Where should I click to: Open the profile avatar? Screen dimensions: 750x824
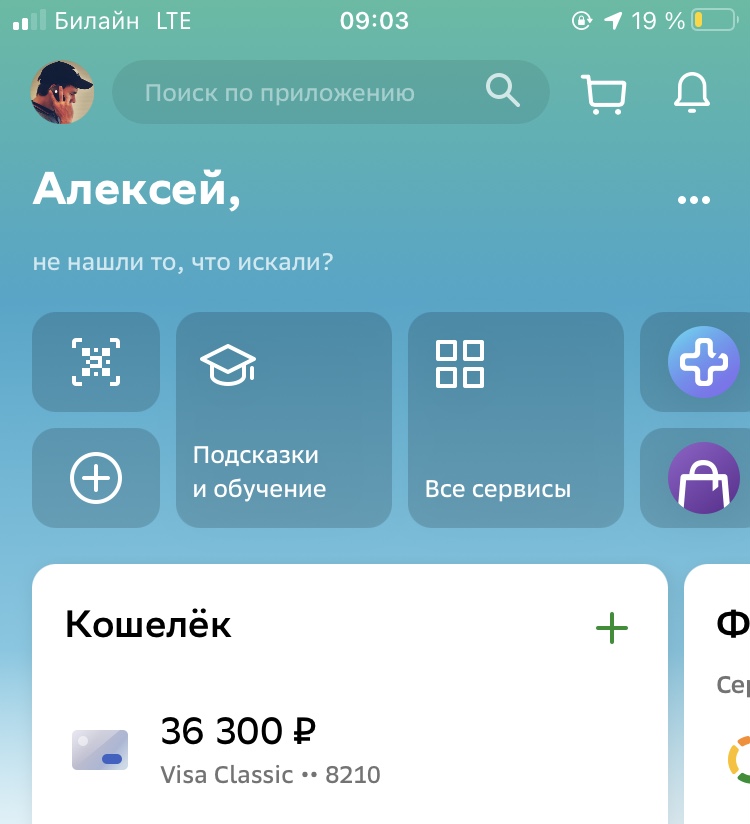[62, 93]
